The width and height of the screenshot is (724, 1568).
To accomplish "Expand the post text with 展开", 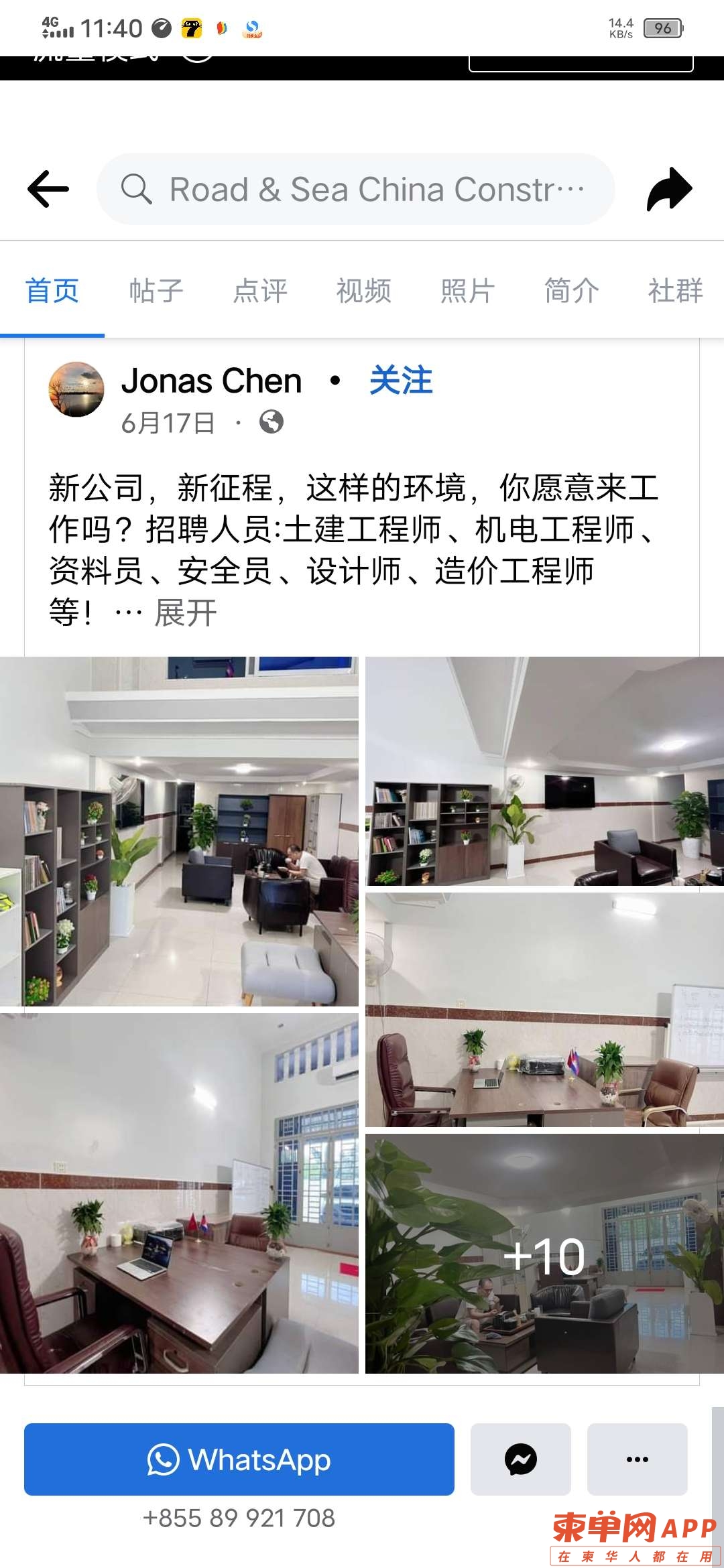I will 186,612.
